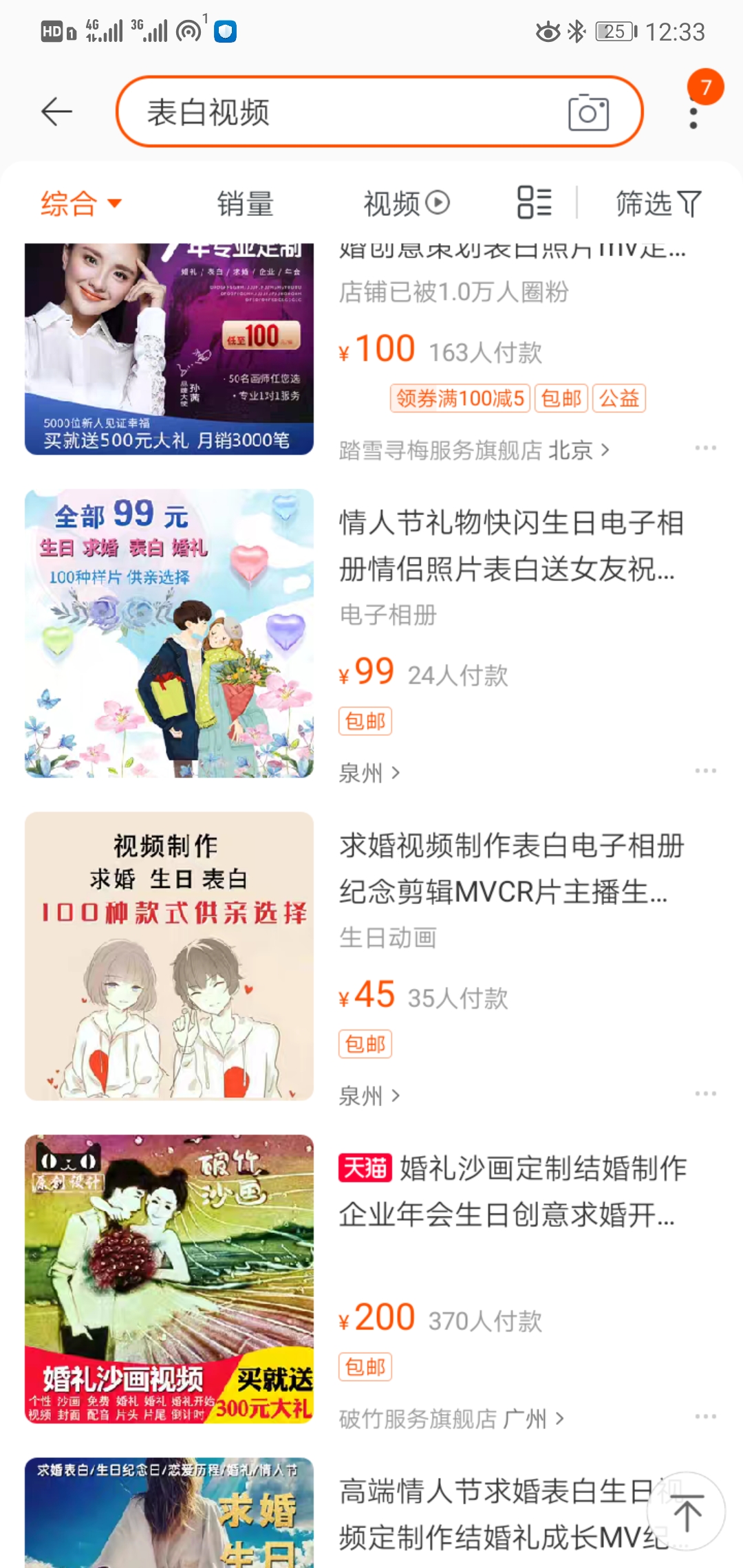743x1568 pixels.
Task: Tap the search field containing 表白视频
Action: (310, 111)
